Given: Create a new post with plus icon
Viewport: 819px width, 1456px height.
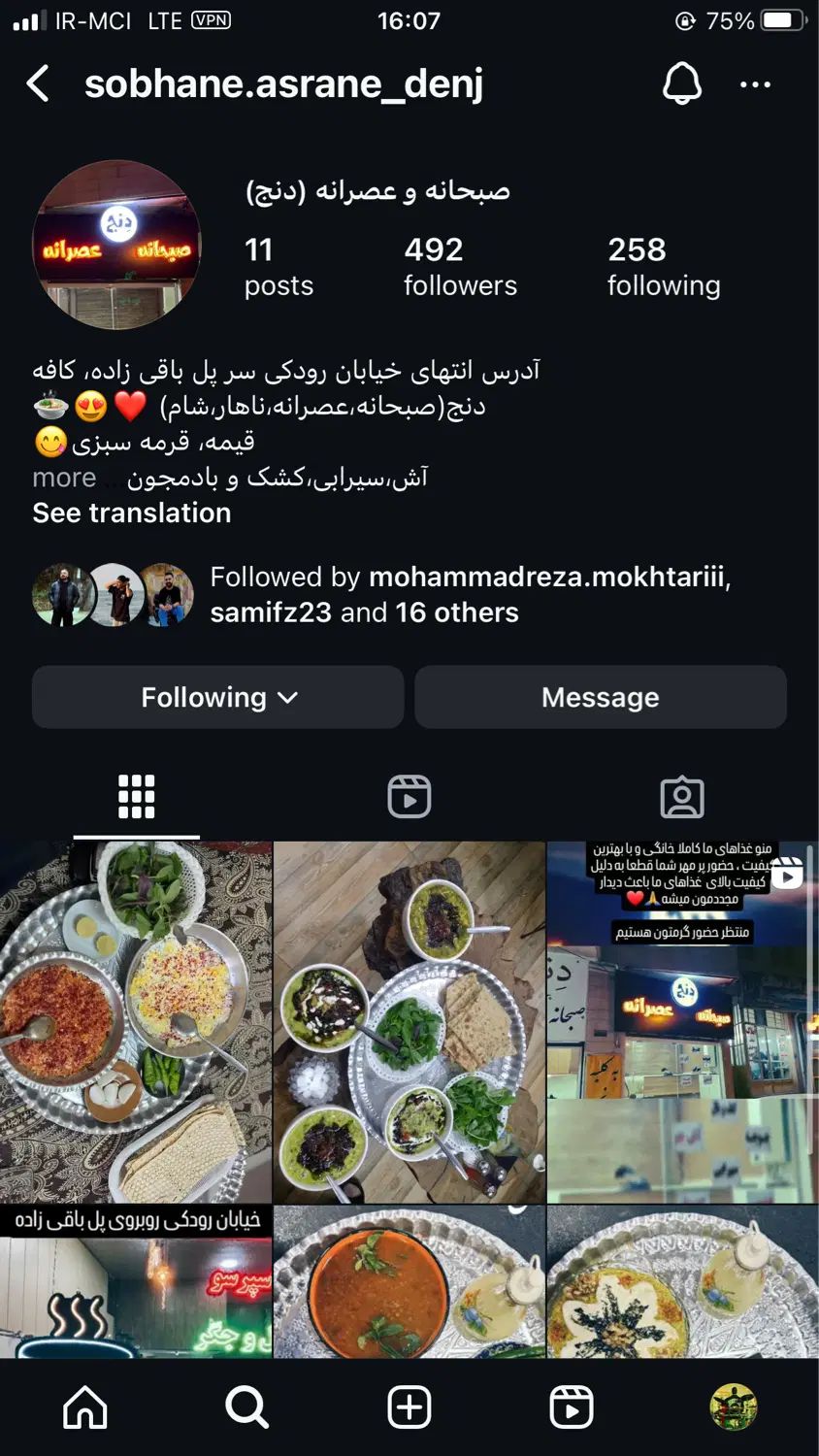Looking at the screenshot, I should (409, 1406).
